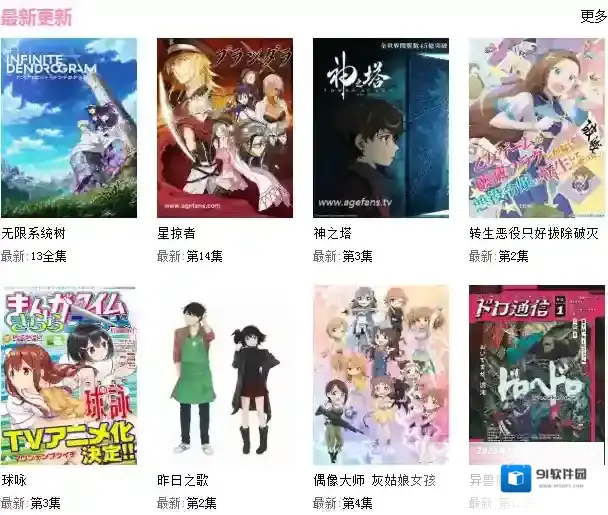This screenshot has width=608, height=515.
Task: Open the anime 球咏
Action: click(69, 375)
